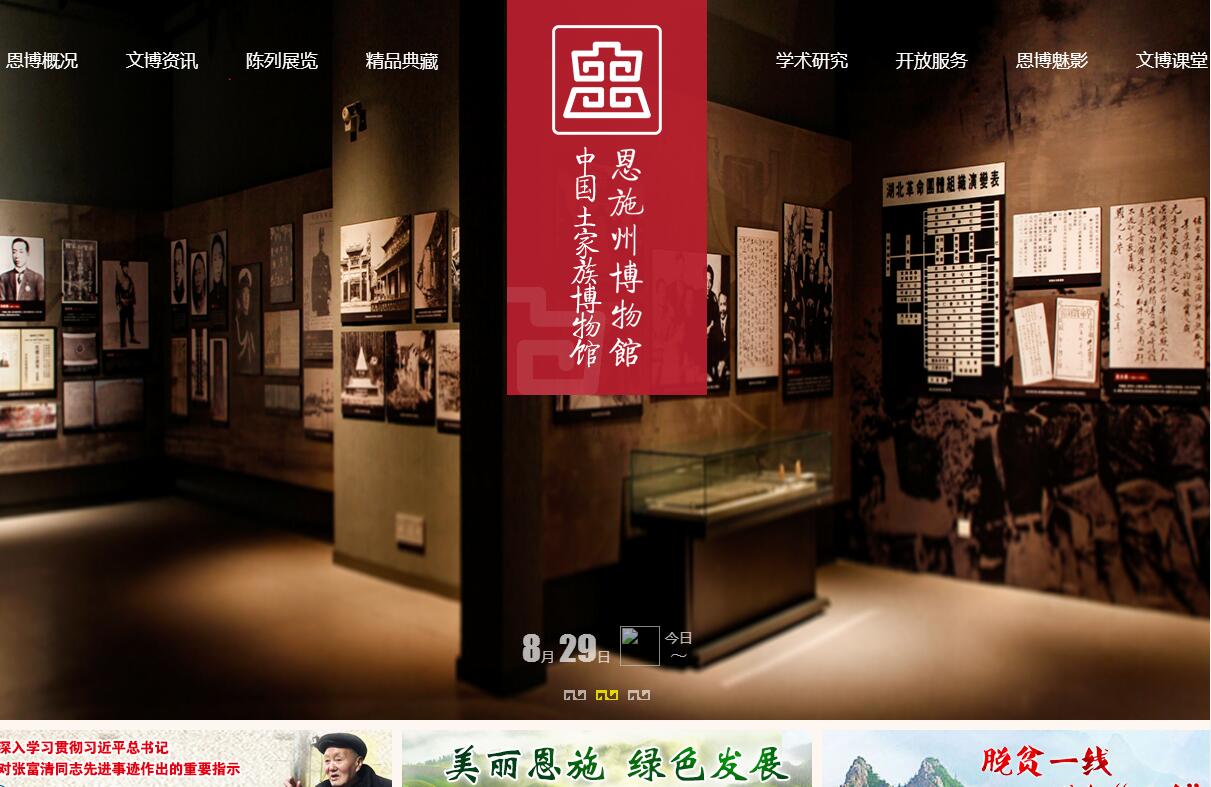This screenshot has height=787, width=1211.
Task: Tap the first carousel slide indicator
Action: 575,695
